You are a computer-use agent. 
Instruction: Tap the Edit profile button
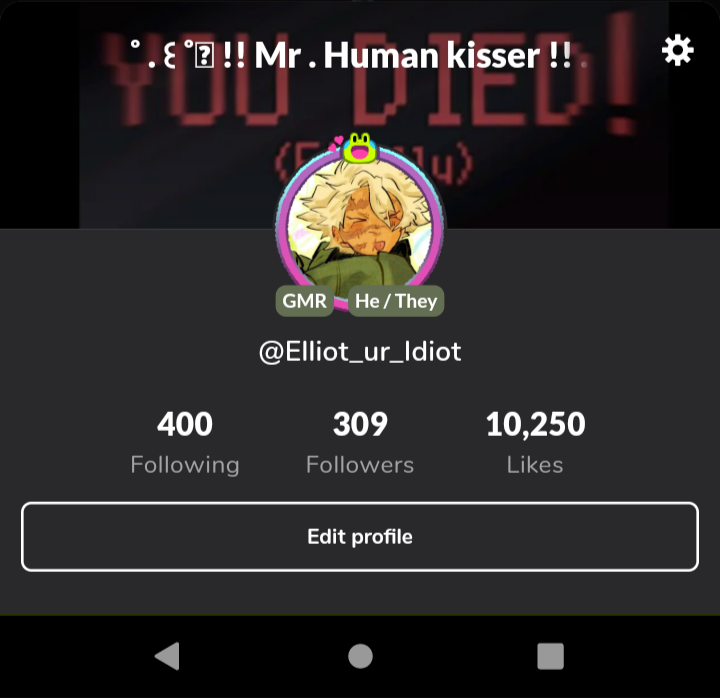[x=360, y=537]
